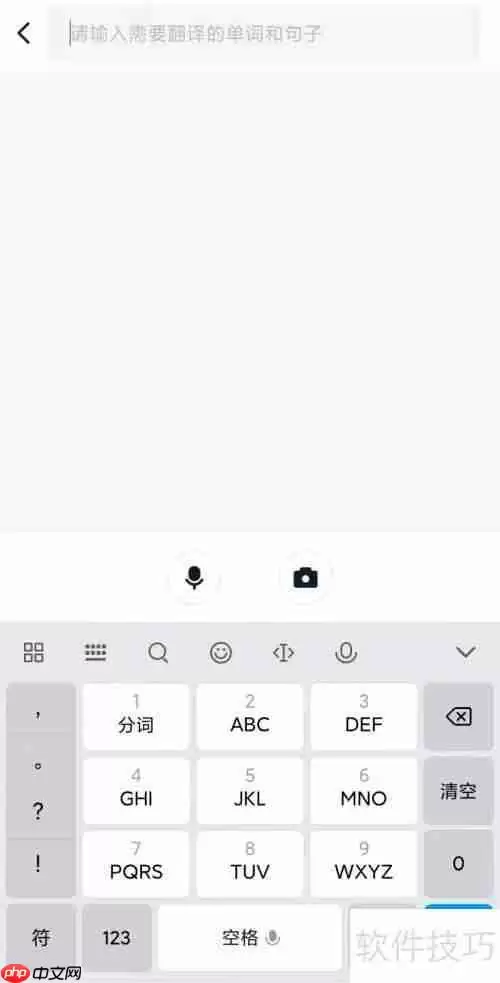The image size is (500, 983).
Task: Tap the 清空 clear key
Action: pyautogui.click(x=459, y=791)
